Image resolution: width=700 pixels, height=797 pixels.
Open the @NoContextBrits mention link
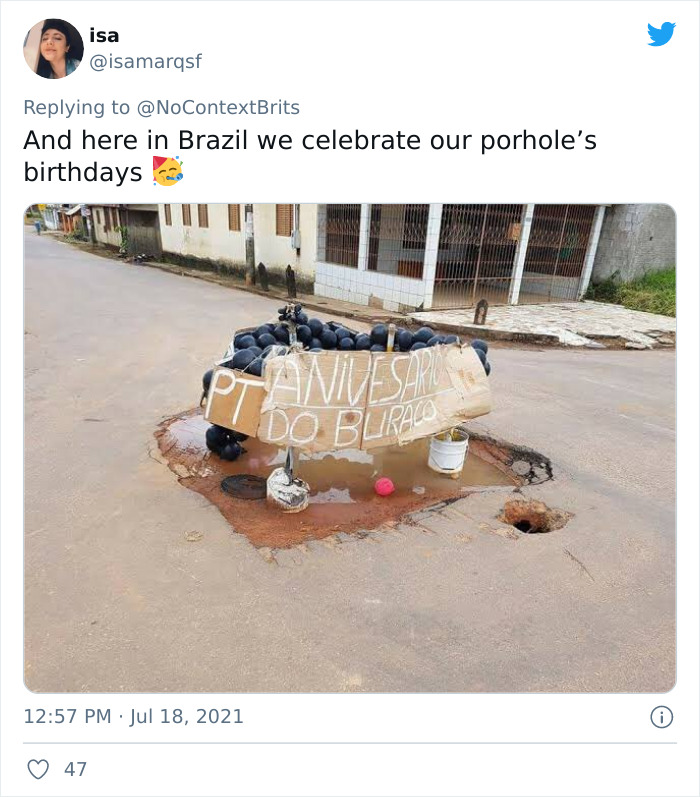(x=218, y=107)
